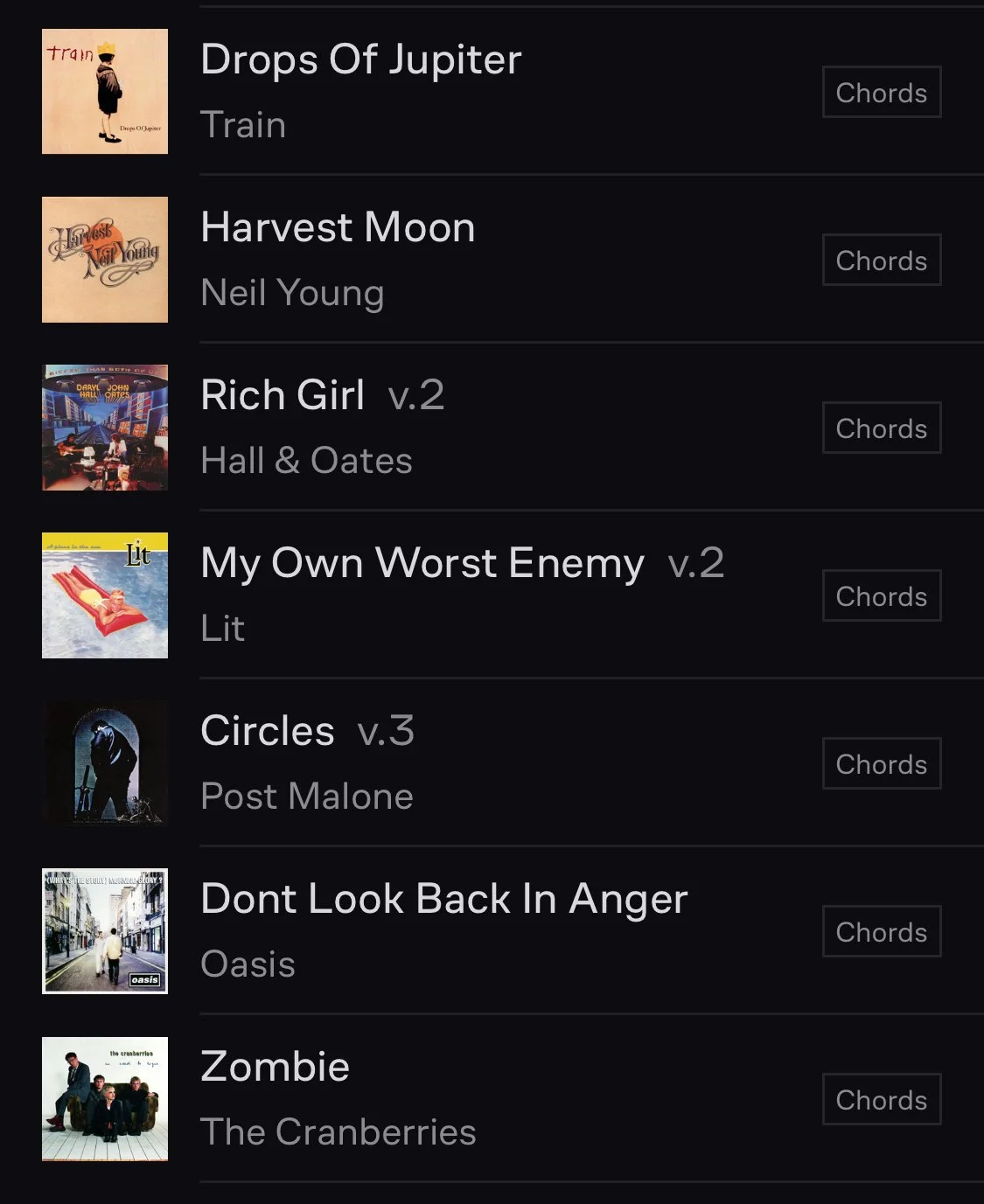Screen dimensions: 984x1204
Task: Open Dont Look Back In Anger by Oasis
Action: point(443,900)
